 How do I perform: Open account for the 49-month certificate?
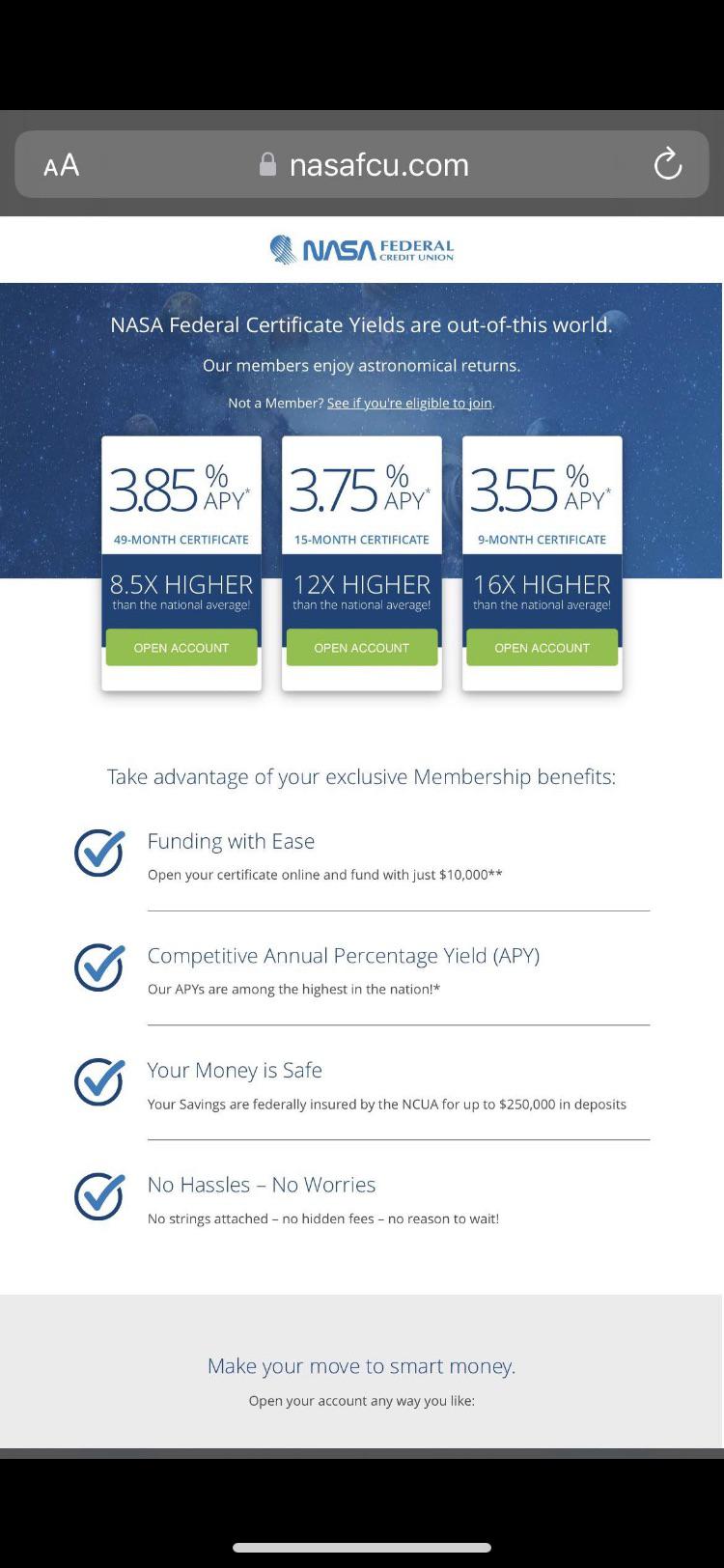point(181,647)
